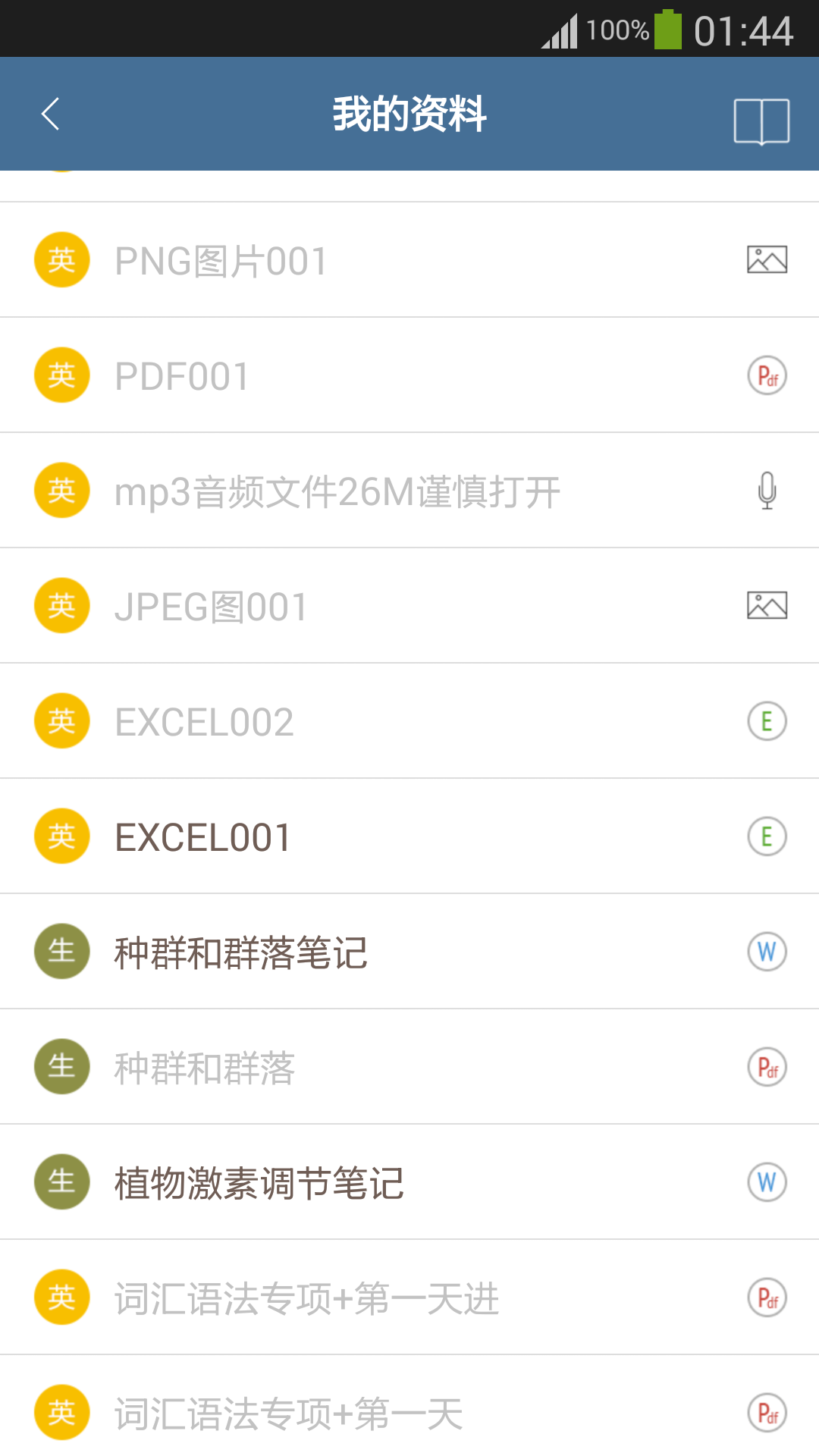Click the Word icon beside 植物激素调节笔记
819x1456 pixels.
tap(766, 1181)
